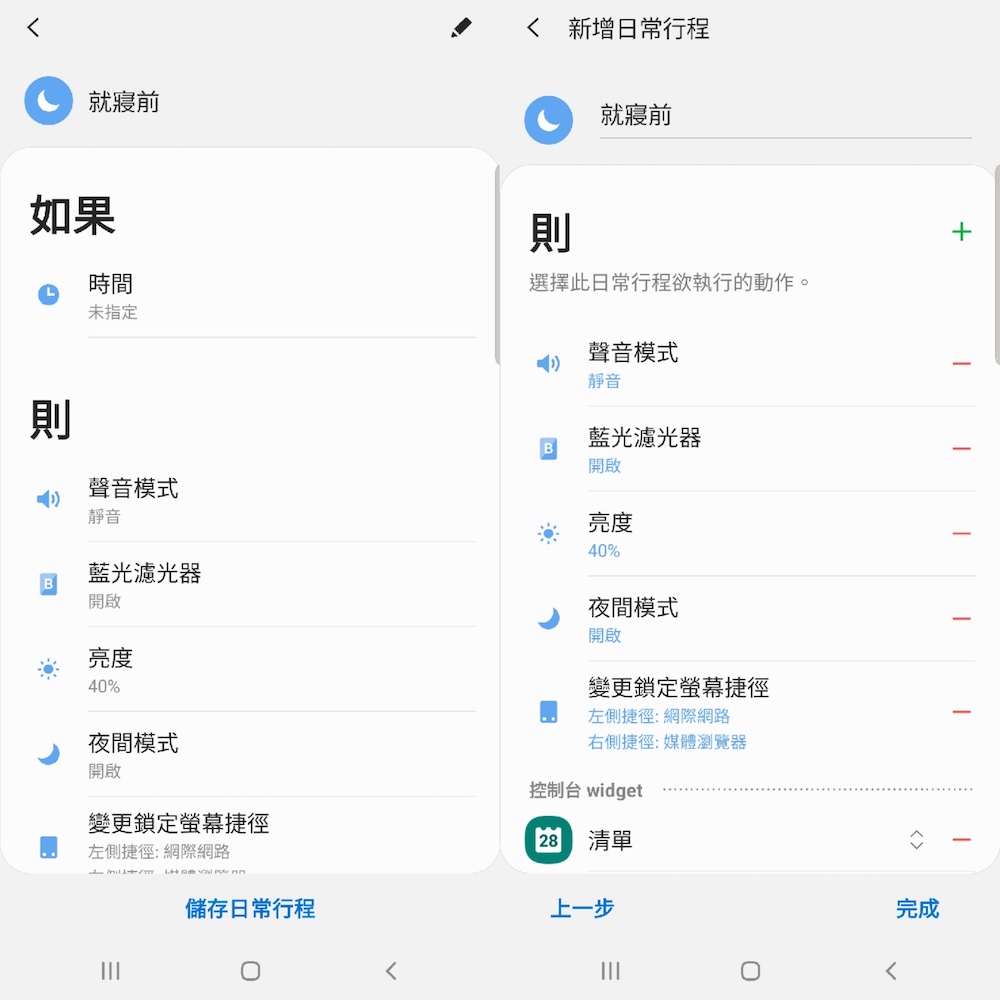The height and width of the screenshot is (1000, 1000).
Task: Remove the 夜間模式 action
Action: pyautogui.click(x=961, y=619)
